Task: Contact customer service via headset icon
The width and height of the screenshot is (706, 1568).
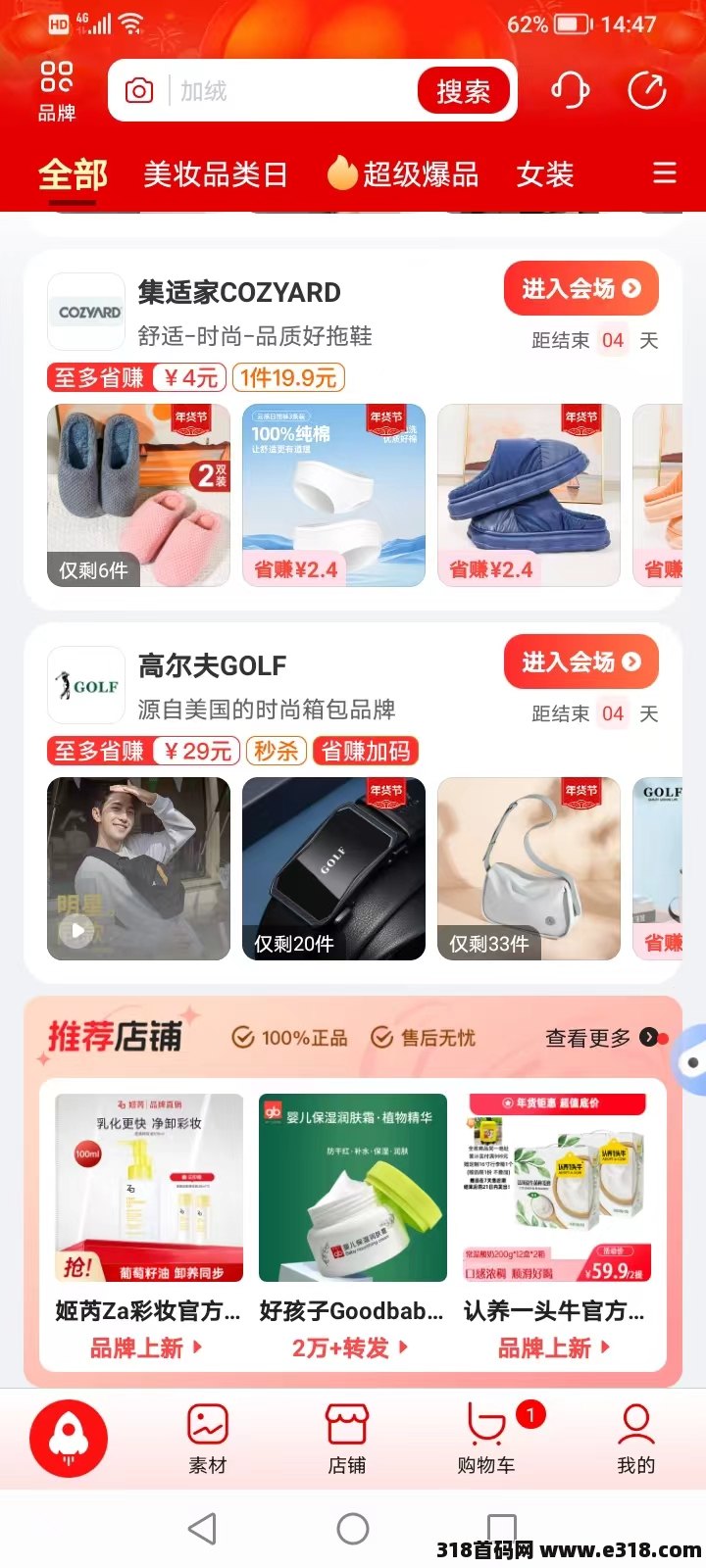Action: [570, 91]
